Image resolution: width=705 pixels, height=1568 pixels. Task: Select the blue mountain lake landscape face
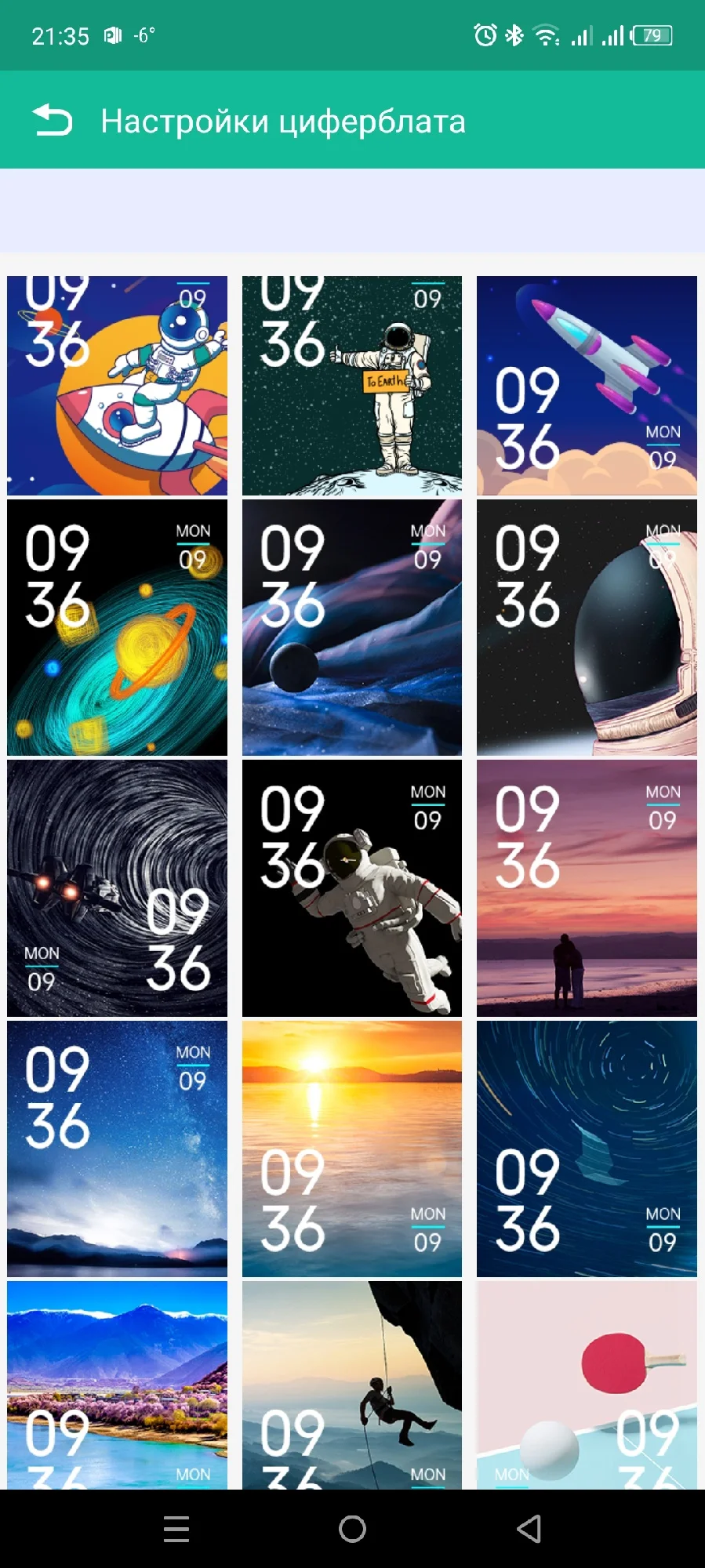pyautogui.click(x=117, y=1385)
